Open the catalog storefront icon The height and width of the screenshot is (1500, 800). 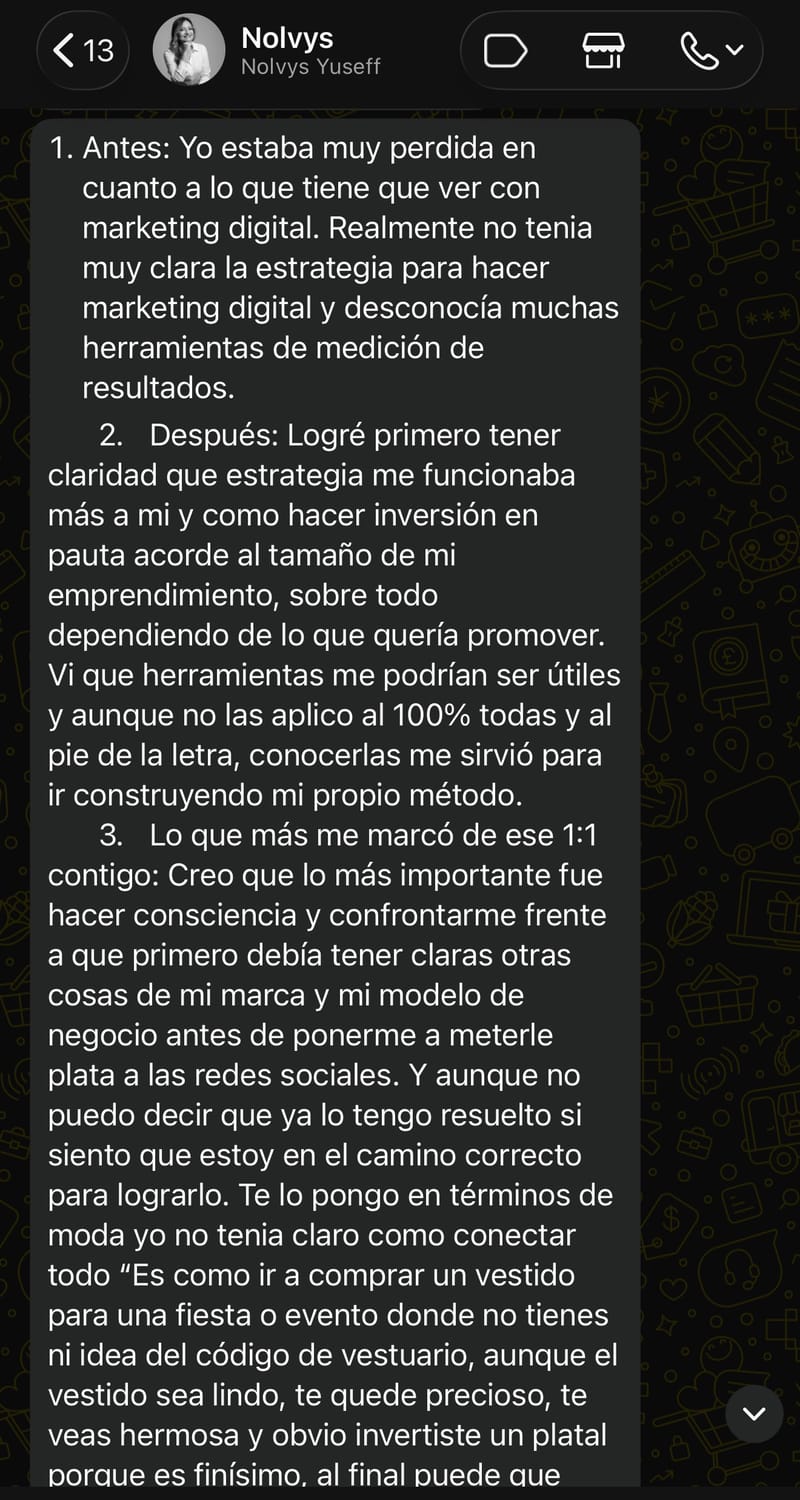603,50
